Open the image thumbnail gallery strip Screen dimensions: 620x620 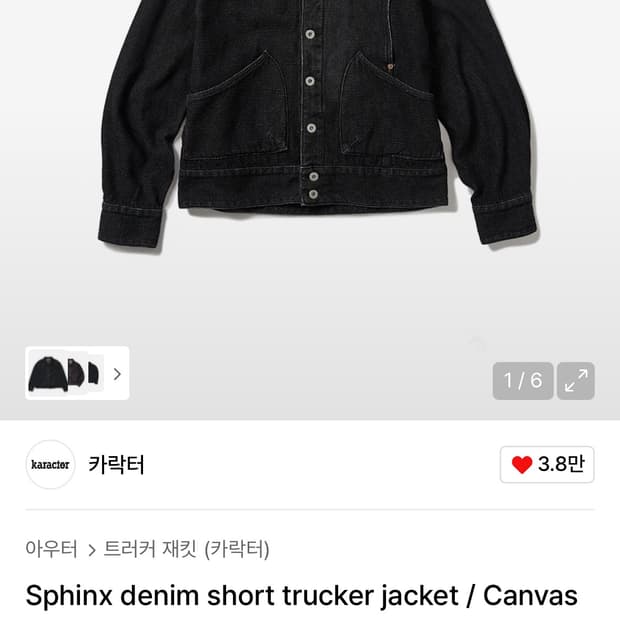77,374
